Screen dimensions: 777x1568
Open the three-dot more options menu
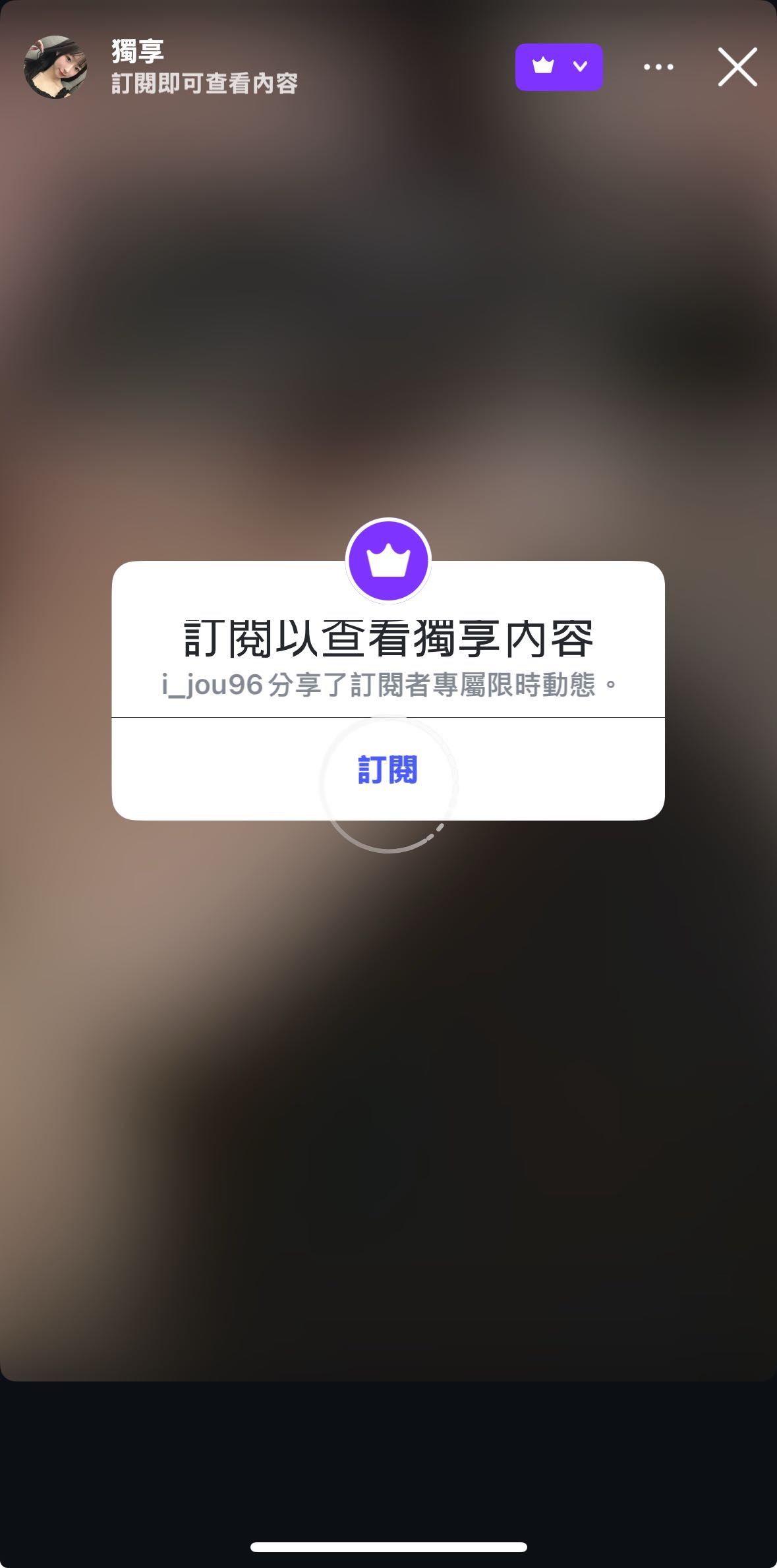click(x=658, y=67)
